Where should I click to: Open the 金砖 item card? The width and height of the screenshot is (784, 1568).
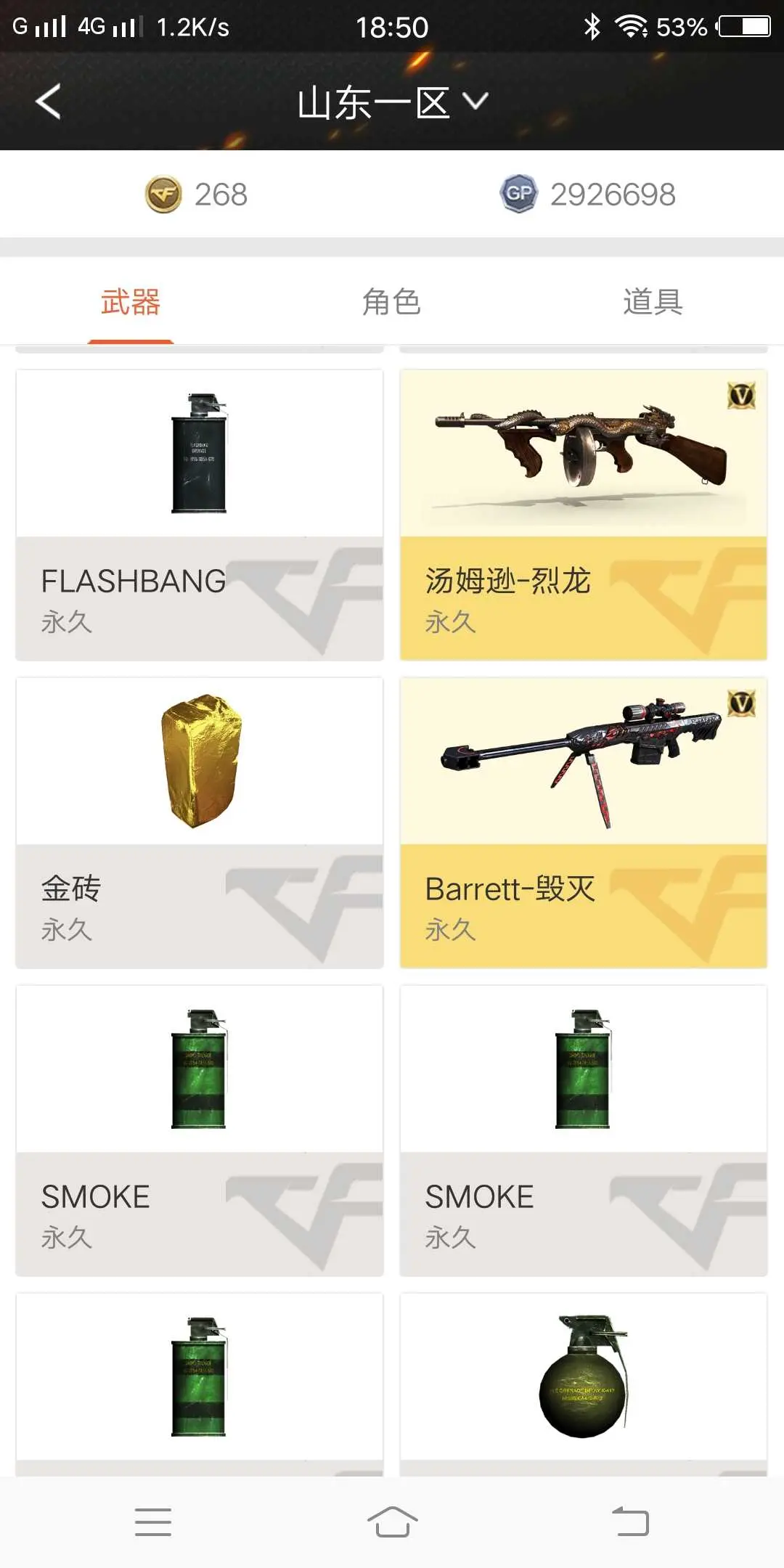point(200,822)
